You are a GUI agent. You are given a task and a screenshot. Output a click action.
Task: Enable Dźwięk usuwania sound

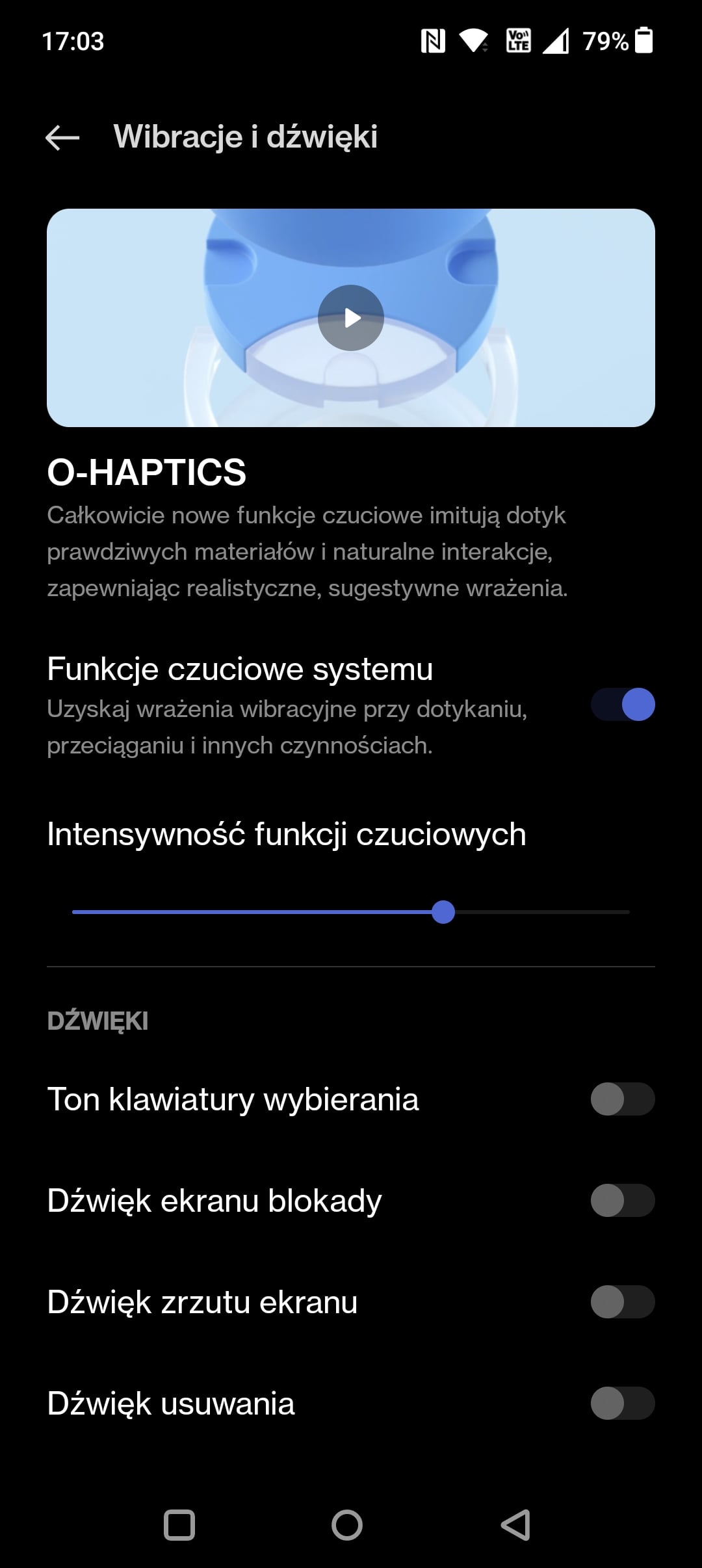tap(622, 1404)
